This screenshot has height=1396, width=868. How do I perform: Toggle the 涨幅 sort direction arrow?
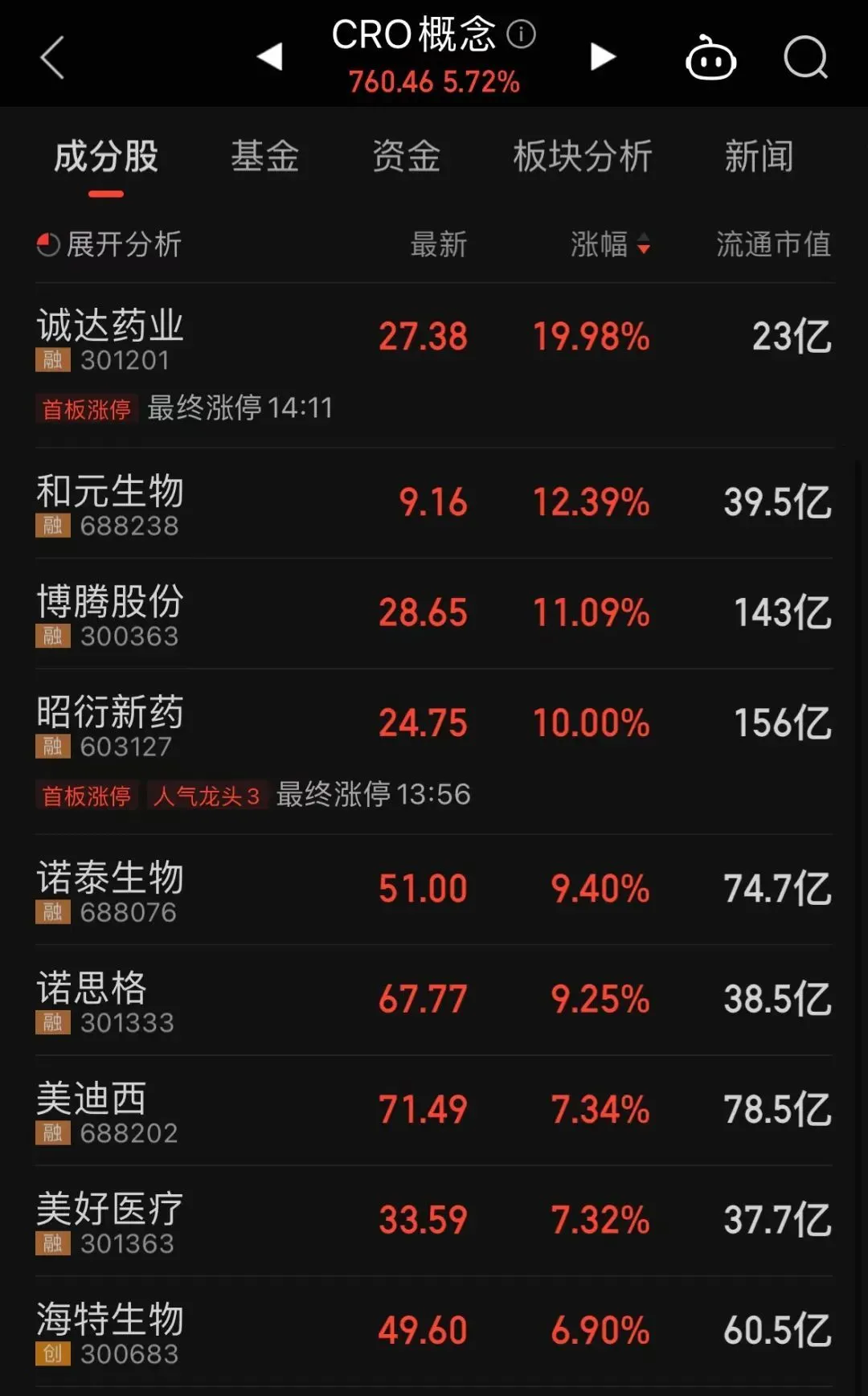[x=644, y=247]
